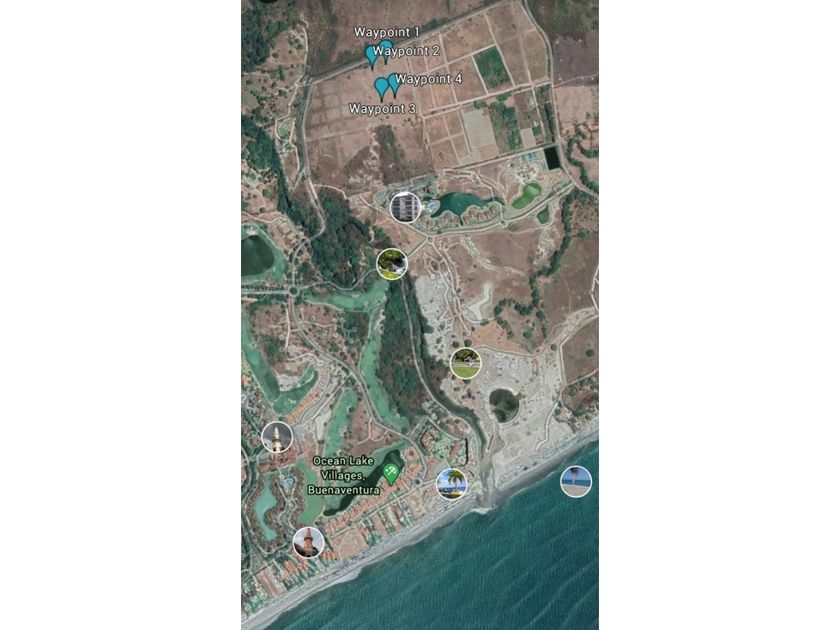Open the apartment building photo marker
Screen dimensions: 840x630
[405, 207]
